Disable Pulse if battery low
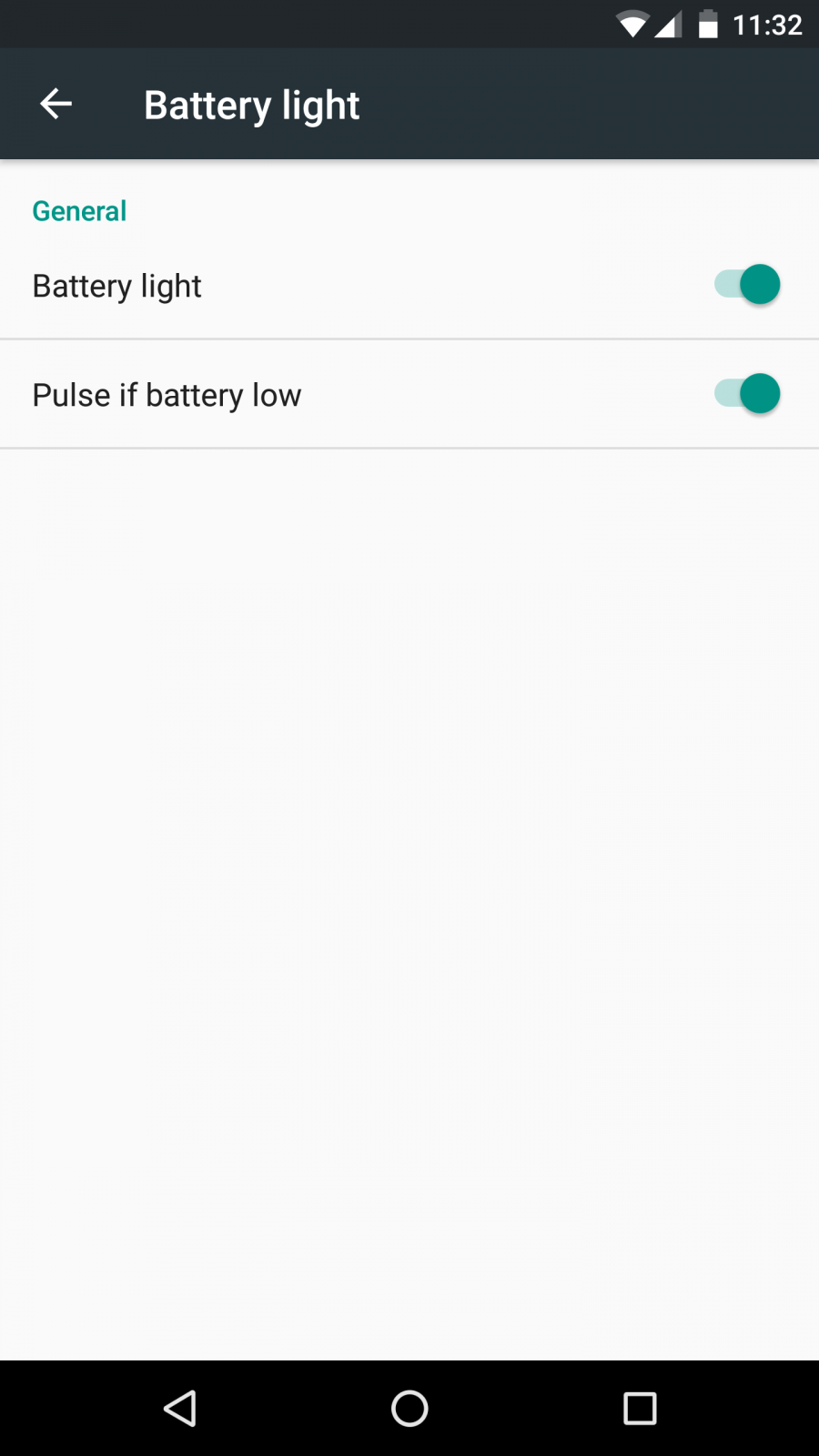The width and height of the screenshot is (819, 1456). 747,394
